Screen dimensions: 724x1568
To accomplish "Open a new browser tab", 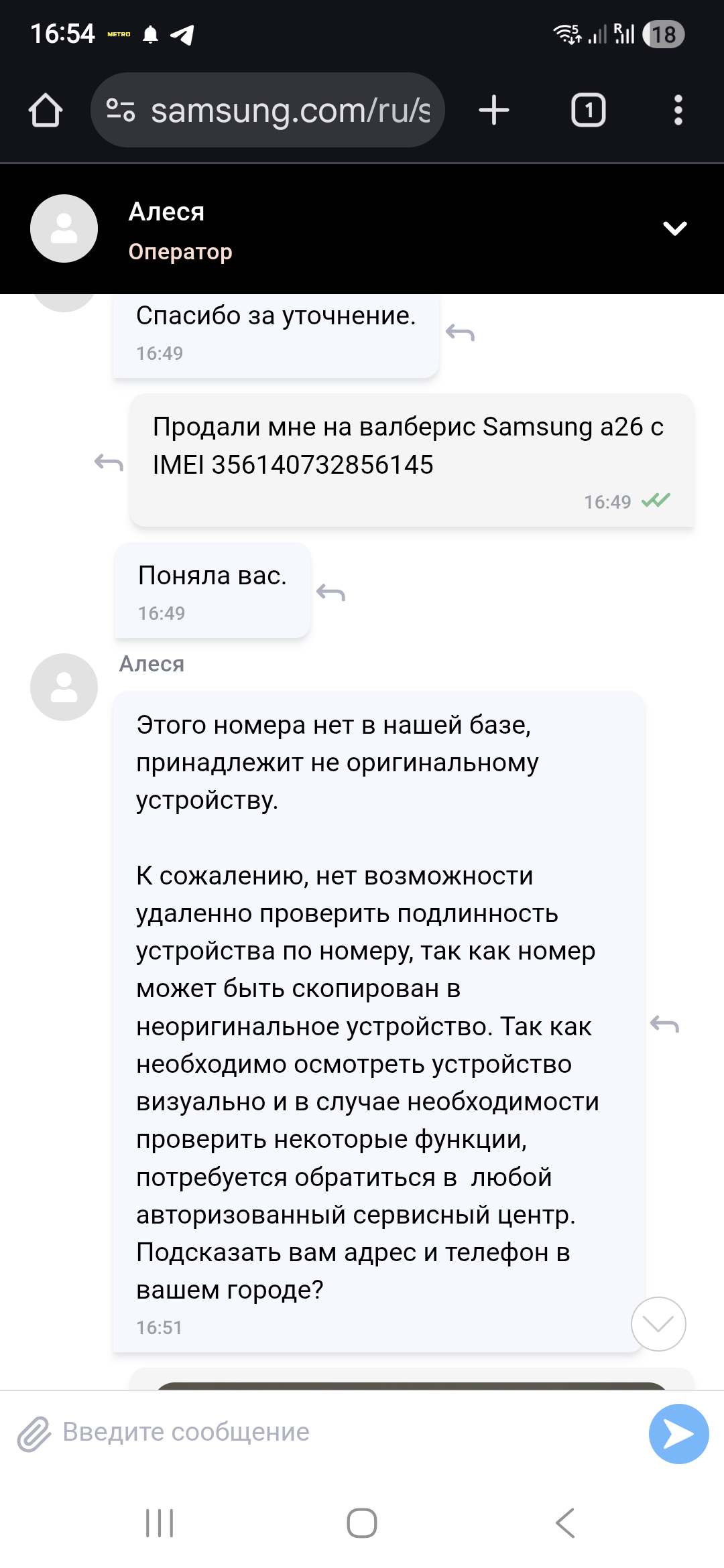I will pos(494,111).
